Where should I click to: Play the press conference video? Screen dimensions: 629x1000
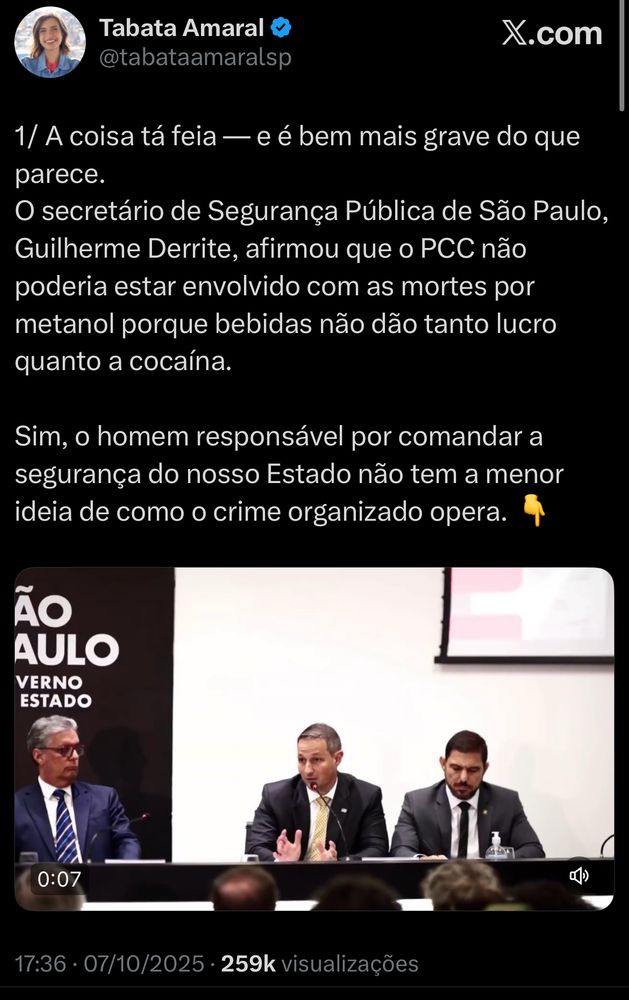point(314,739)
